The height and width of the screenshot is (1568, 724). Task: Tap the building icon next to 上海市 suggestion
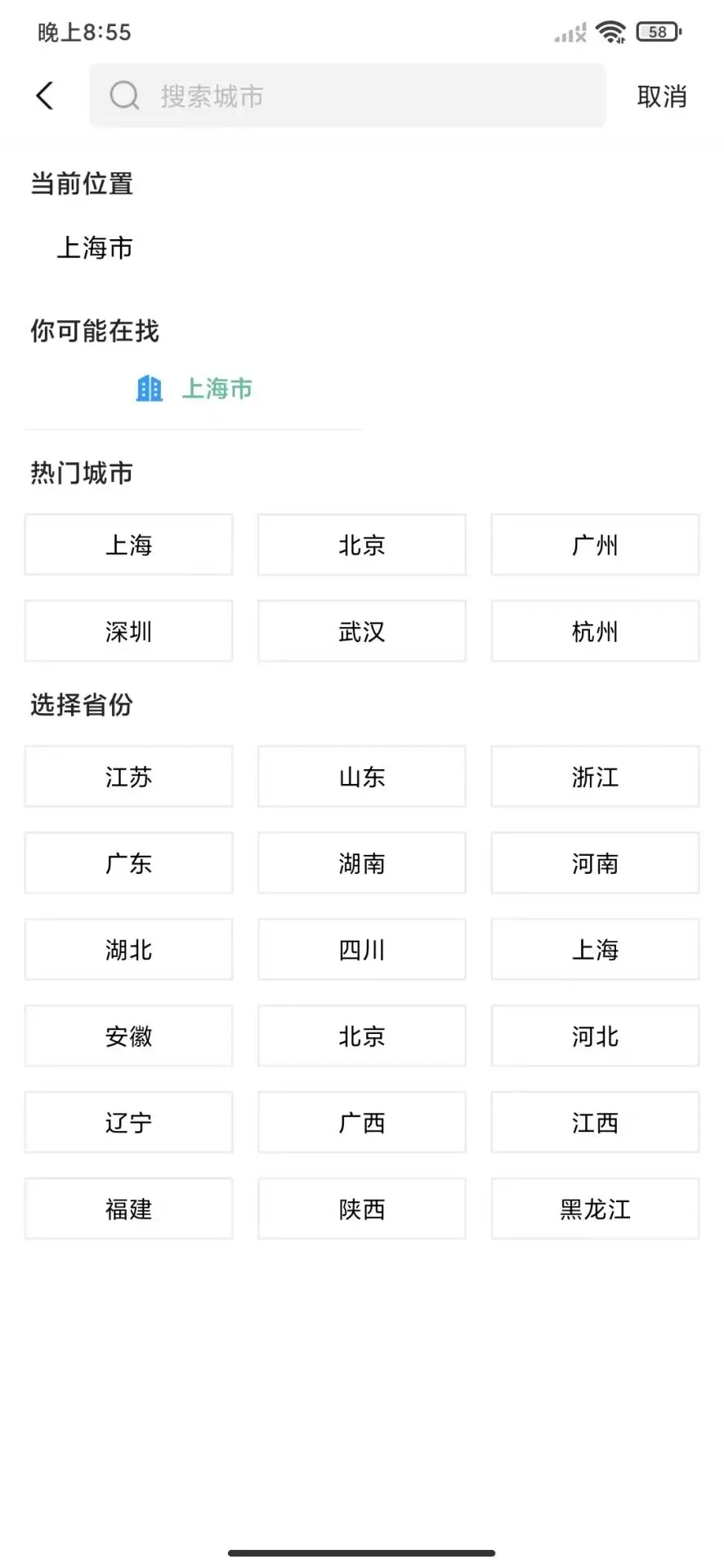click(149, 390)
